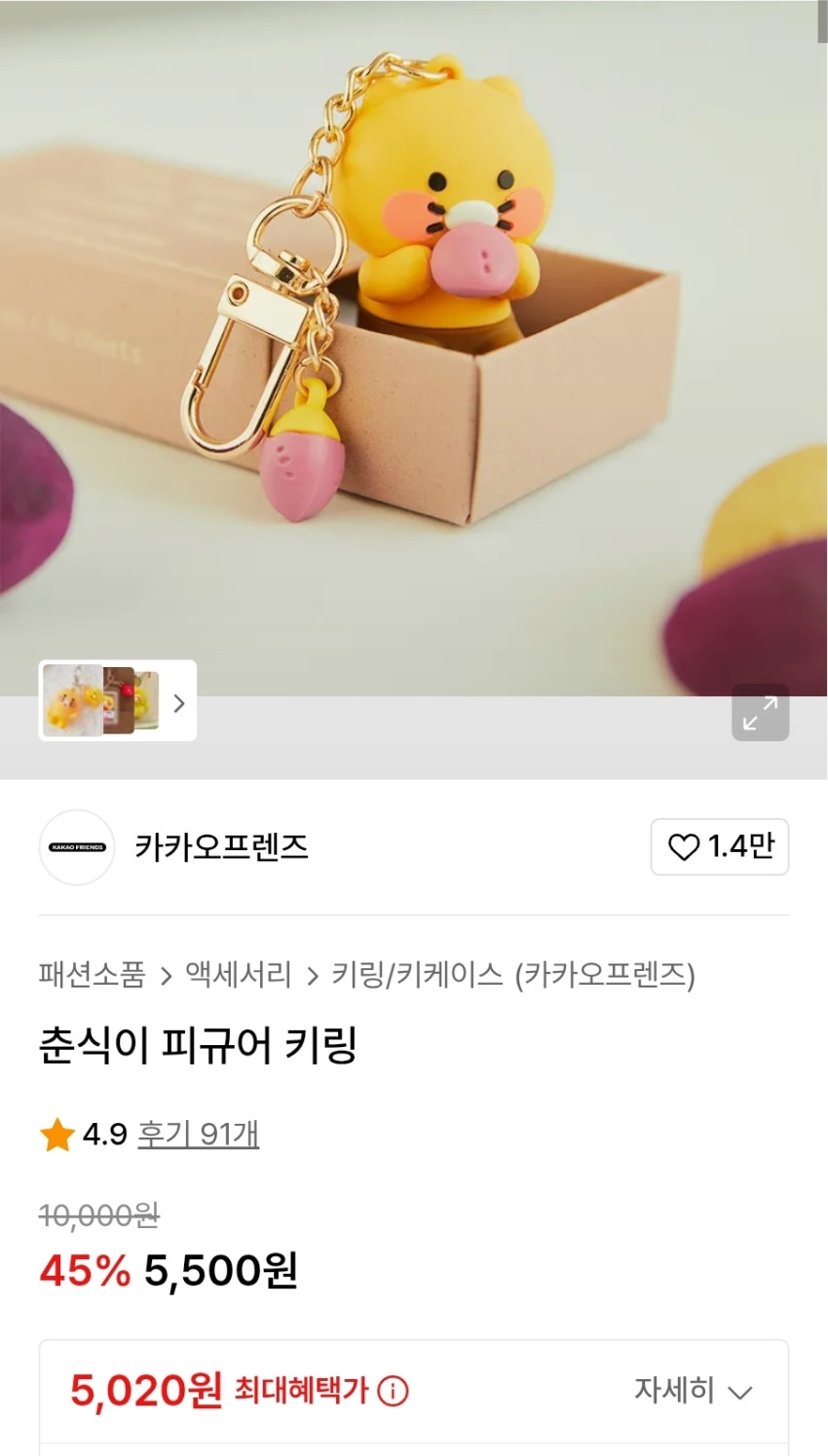The image size is (828, 1456).
Task: Open the 액세서리 category breadcrumb
Action: 239,975
